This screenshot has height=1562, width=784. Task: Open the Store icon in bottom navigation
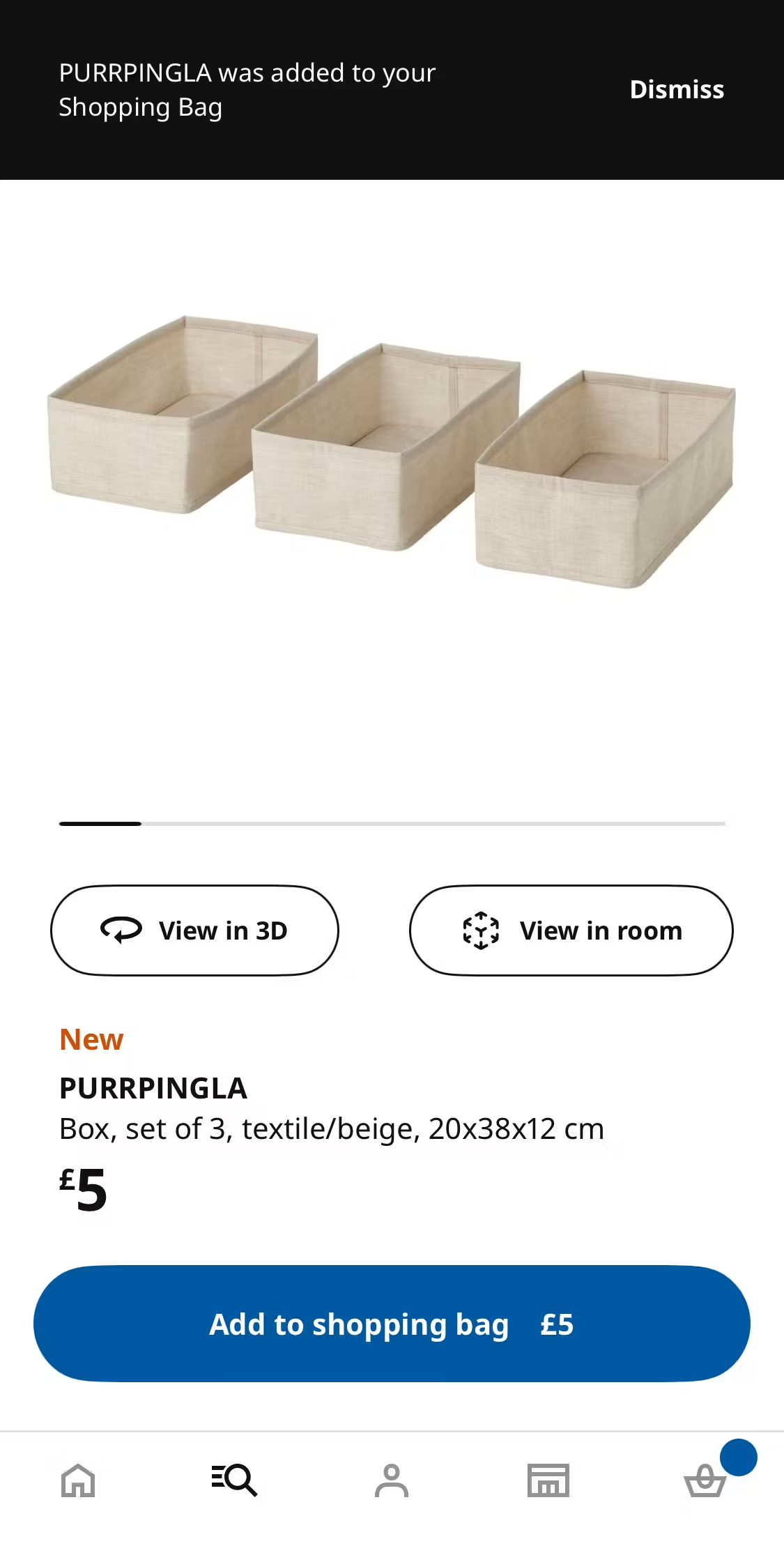(548, 1481)
